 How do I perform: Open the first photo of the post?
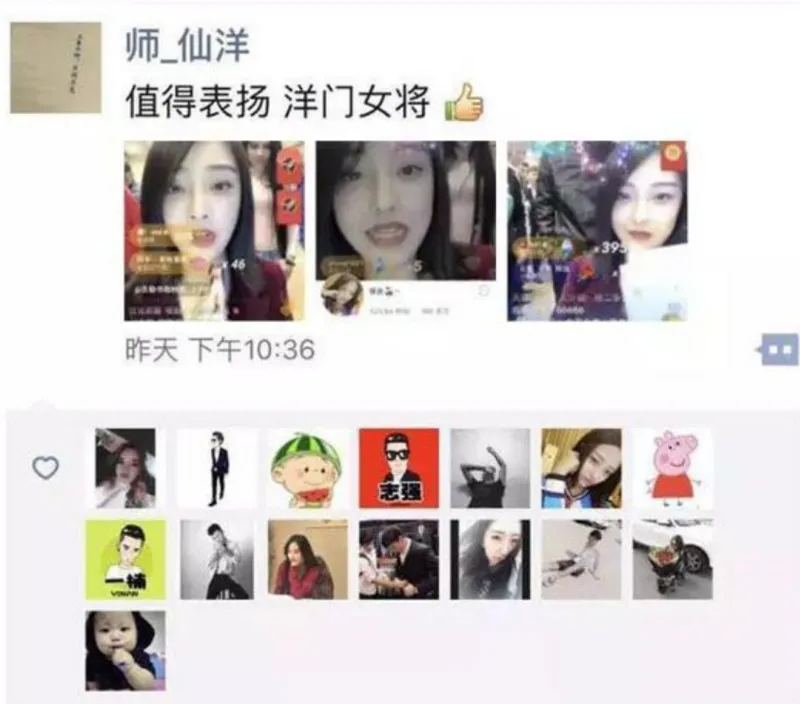click(214, 231)
